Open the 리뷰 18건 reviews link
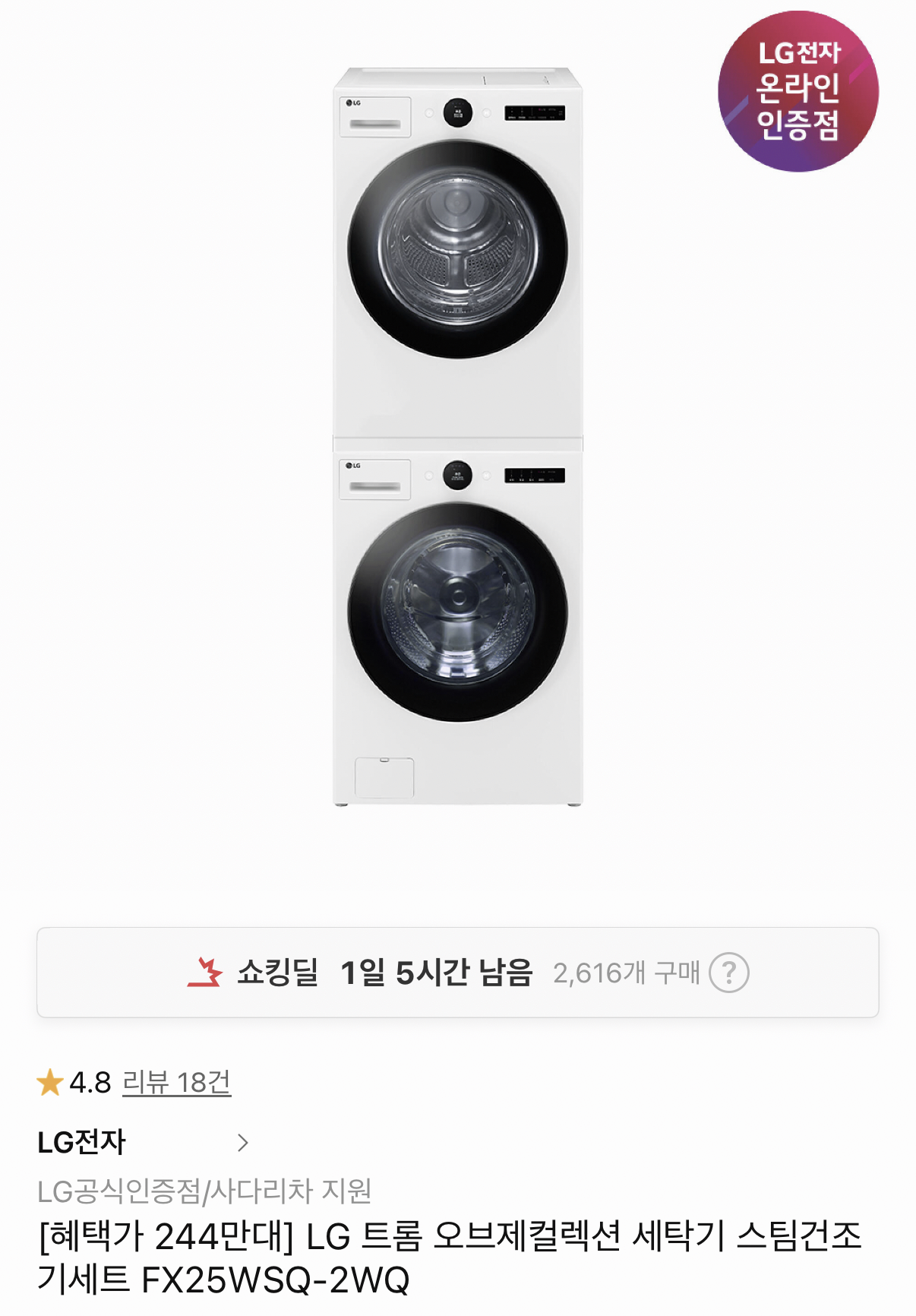The height and width of the screenshot is (1316, 916). coord(176,1082)
